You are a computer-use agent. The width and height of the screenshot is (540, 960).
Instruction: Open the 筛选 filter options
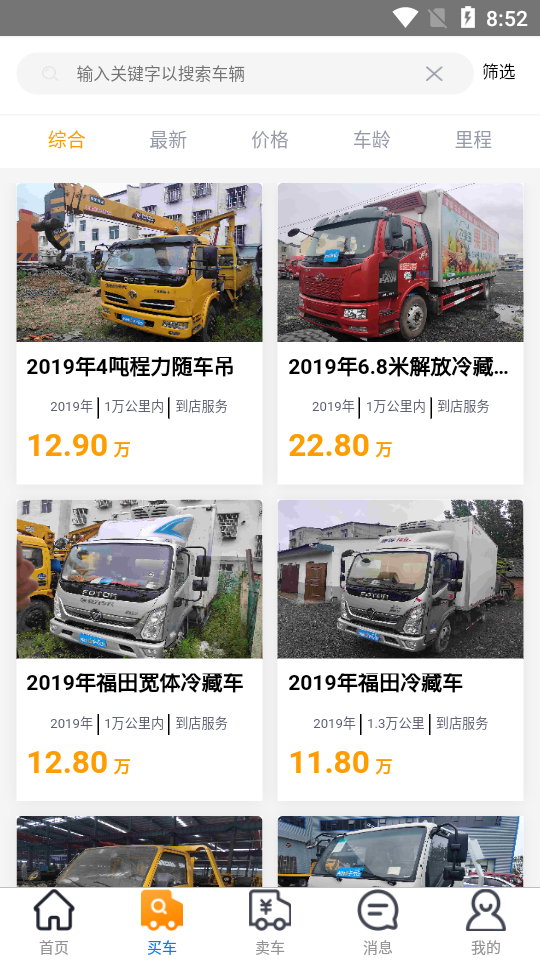pyautogui.click(x=498, y=72)
